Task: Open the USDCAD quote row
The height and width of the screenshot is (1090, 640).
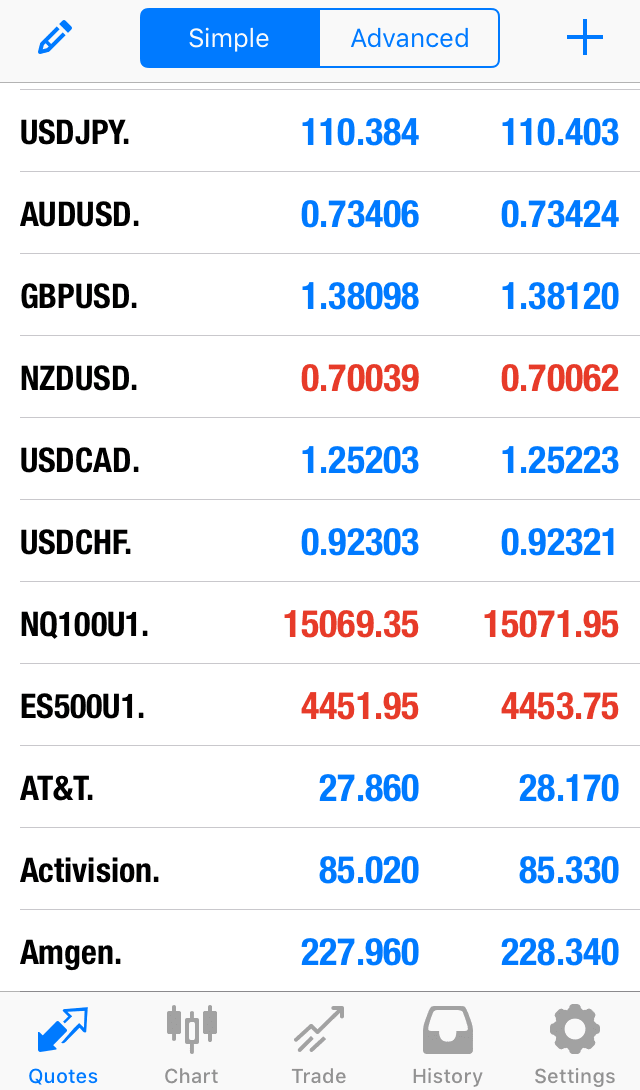Action: pos(320,460)
